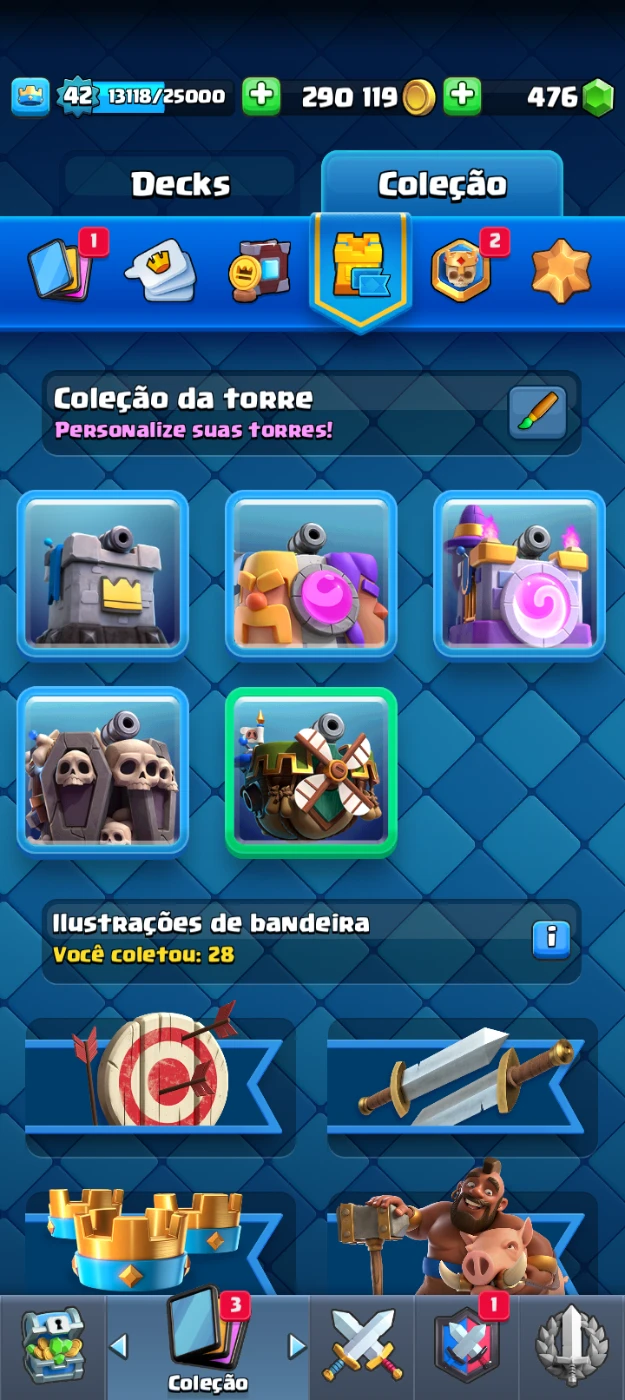Open the emotes collection tab
This screenshot has width=625, height=1400.
160,270
